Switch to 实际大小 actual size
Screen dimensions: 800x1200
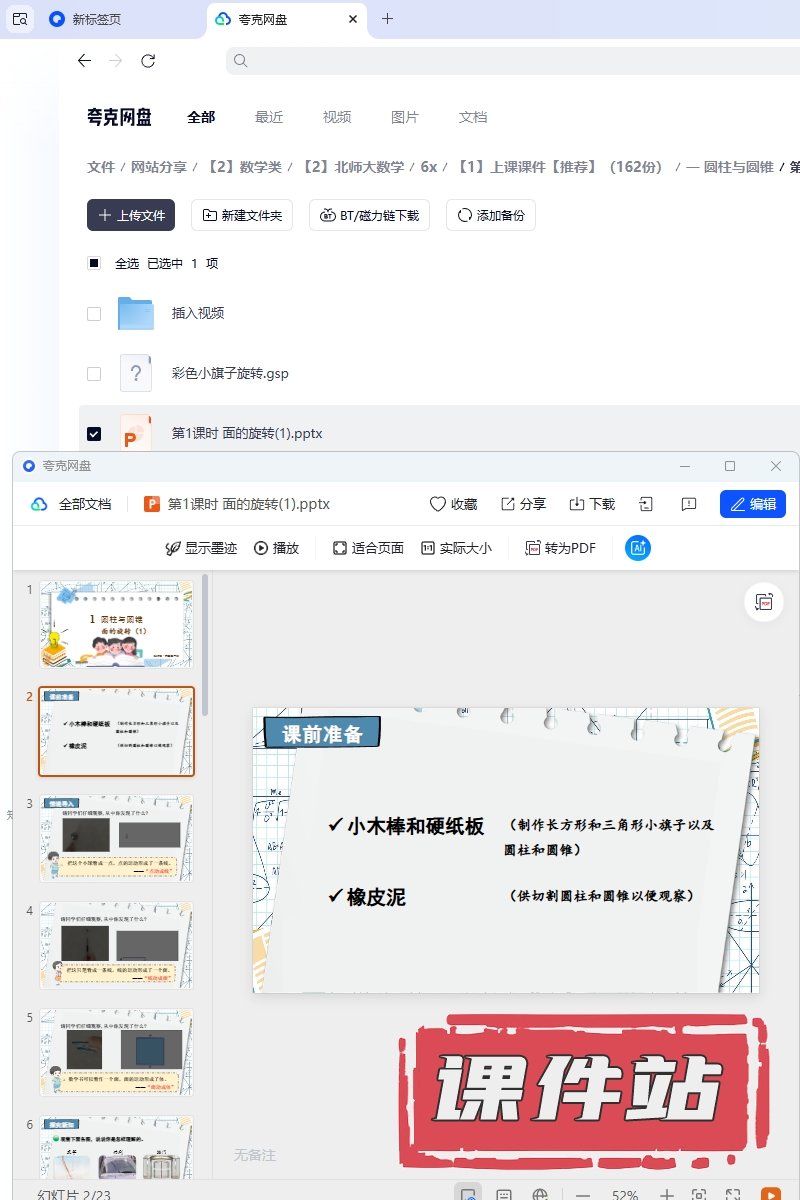pos(456,548)
